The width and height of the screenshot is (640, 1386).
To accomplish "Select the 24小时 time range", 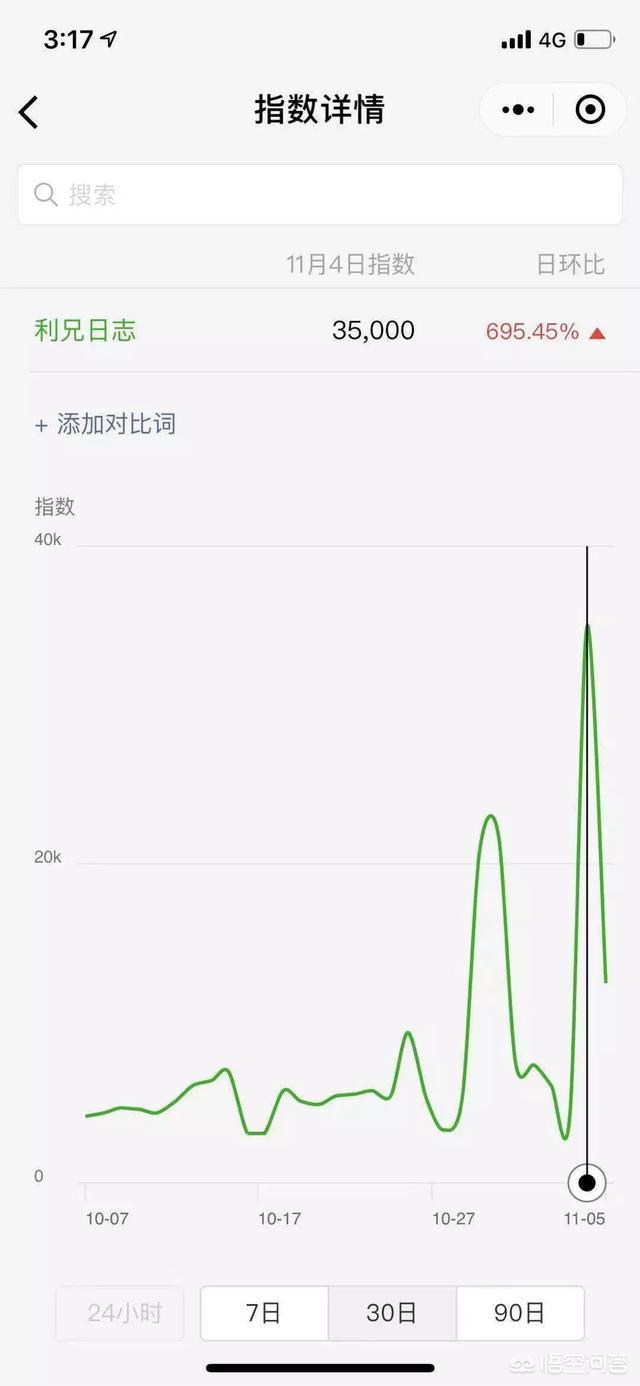I will [120, 1313].
